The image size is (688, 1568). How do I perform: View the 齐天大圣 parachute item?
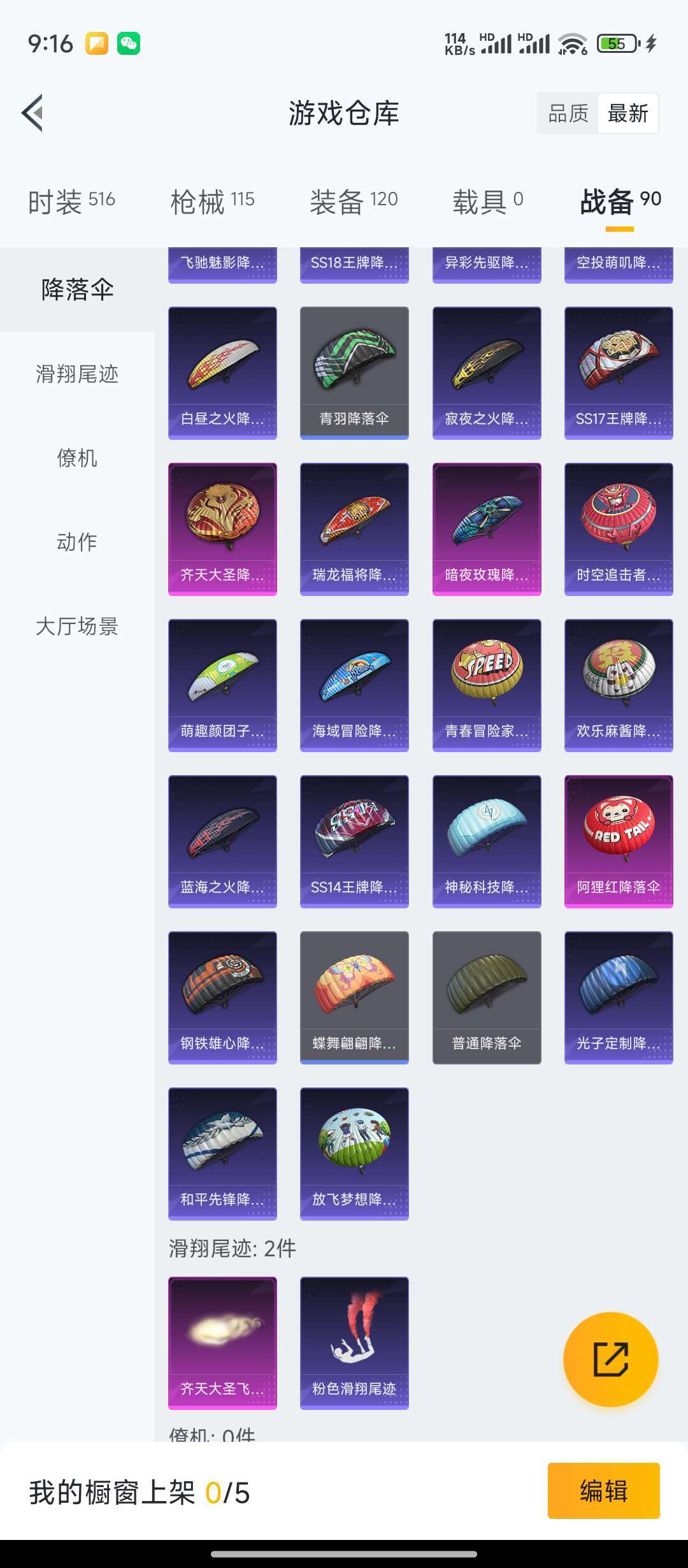[222, 529]
